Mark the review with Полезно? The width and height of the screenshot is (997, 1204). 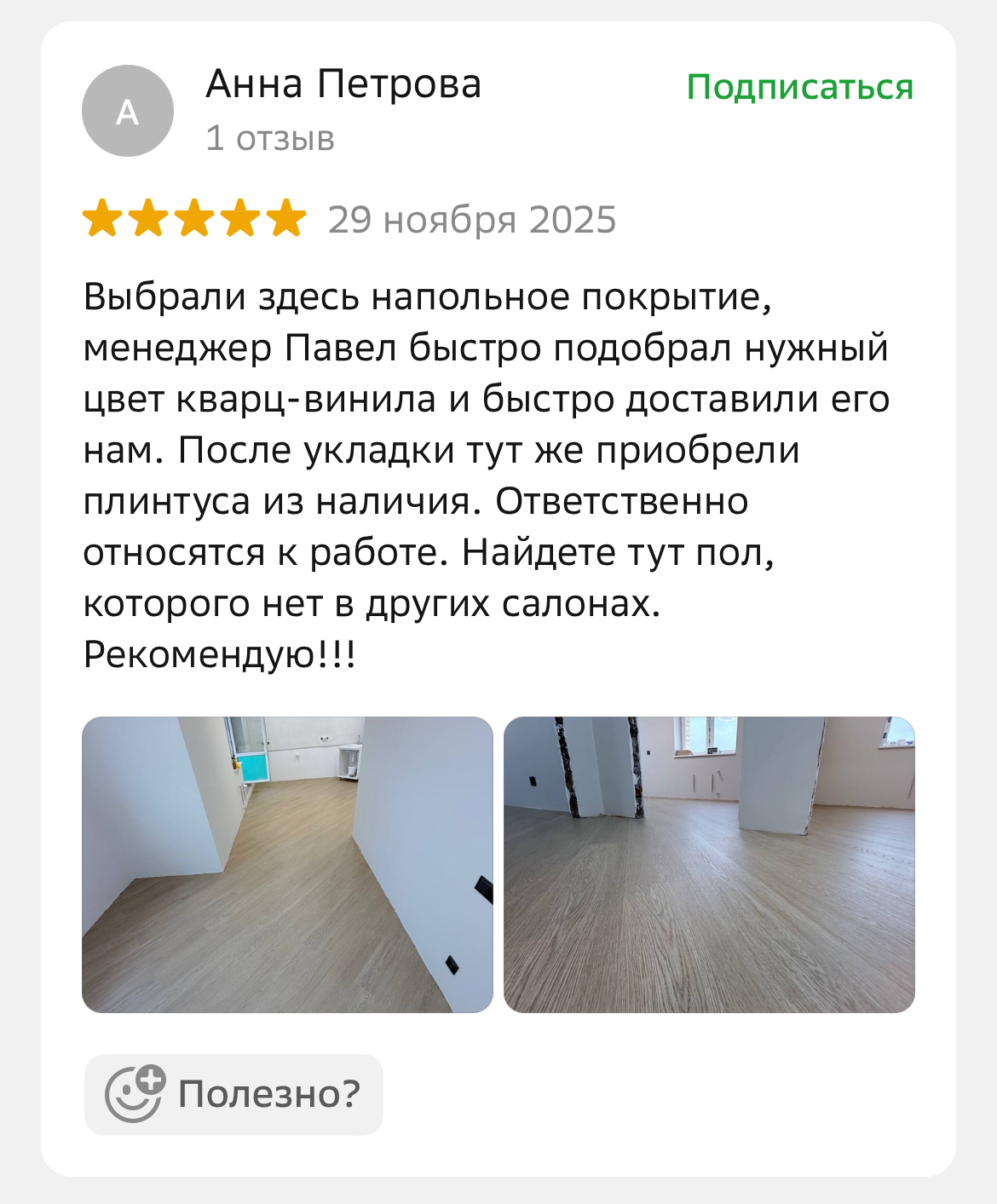click(233, 1094)
